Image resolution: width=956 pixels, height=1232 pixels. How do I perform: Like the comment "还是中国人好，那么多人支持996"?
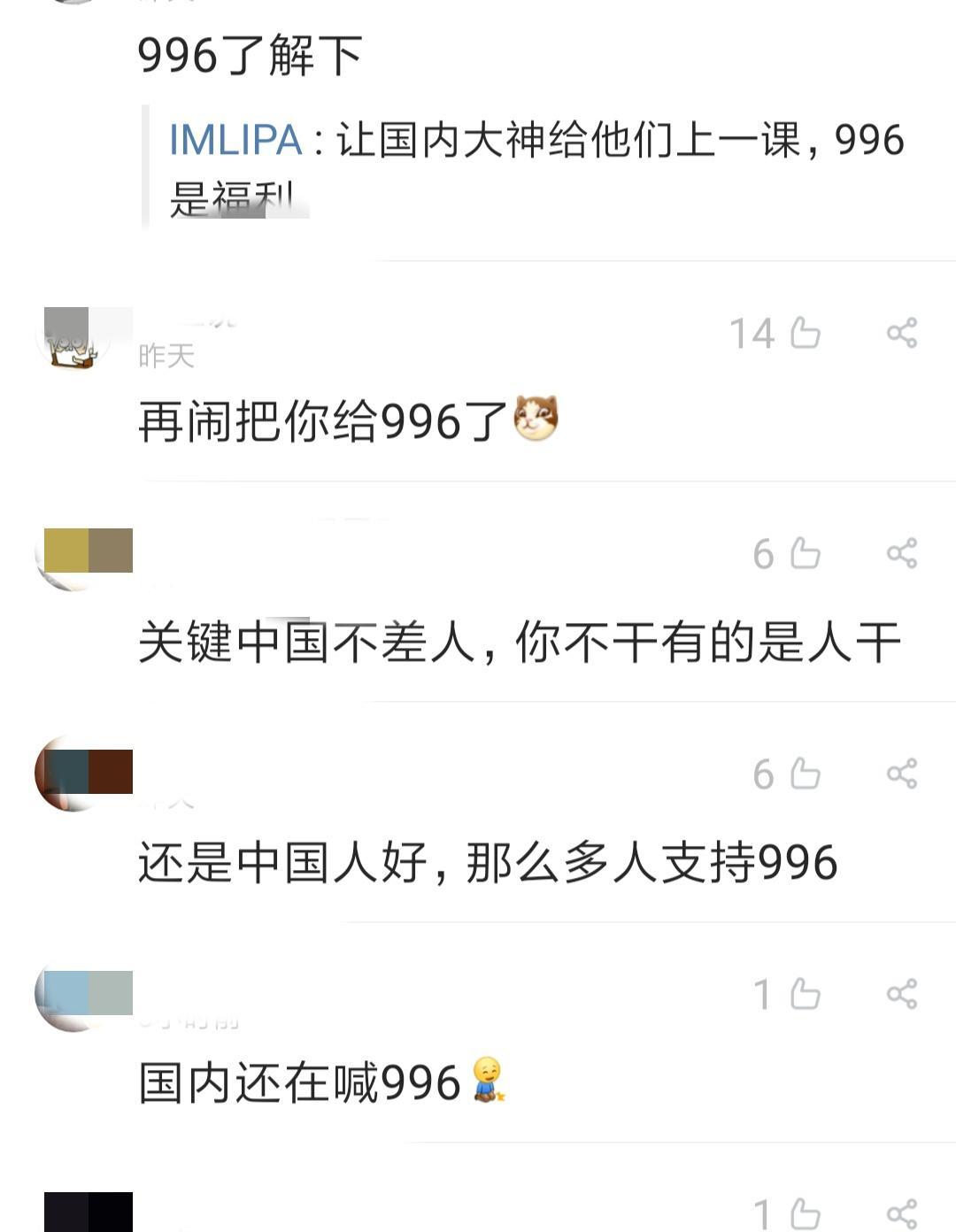[805, 774]
